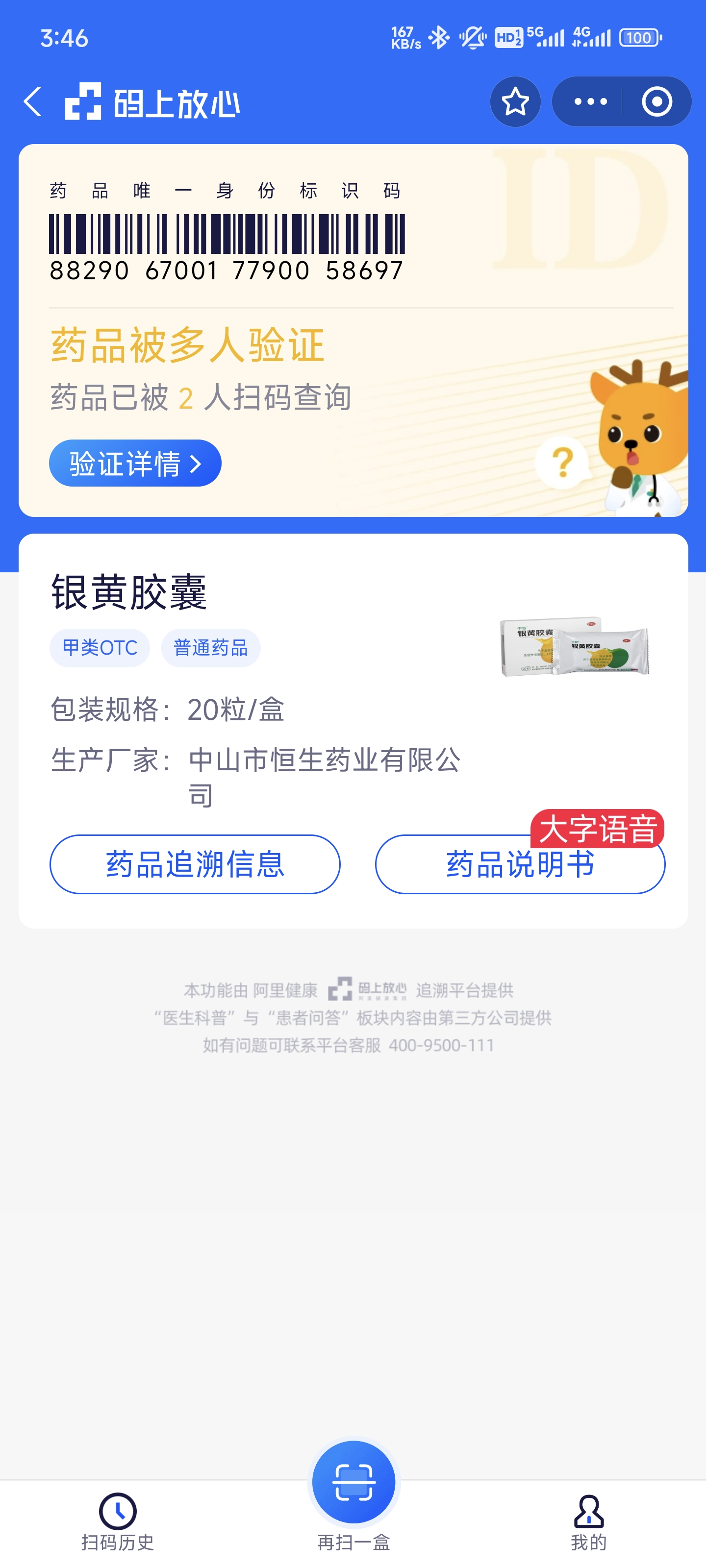Switch to 扫码历史 scan history tab
The image size is (706, 1568).
point(118,1521)
